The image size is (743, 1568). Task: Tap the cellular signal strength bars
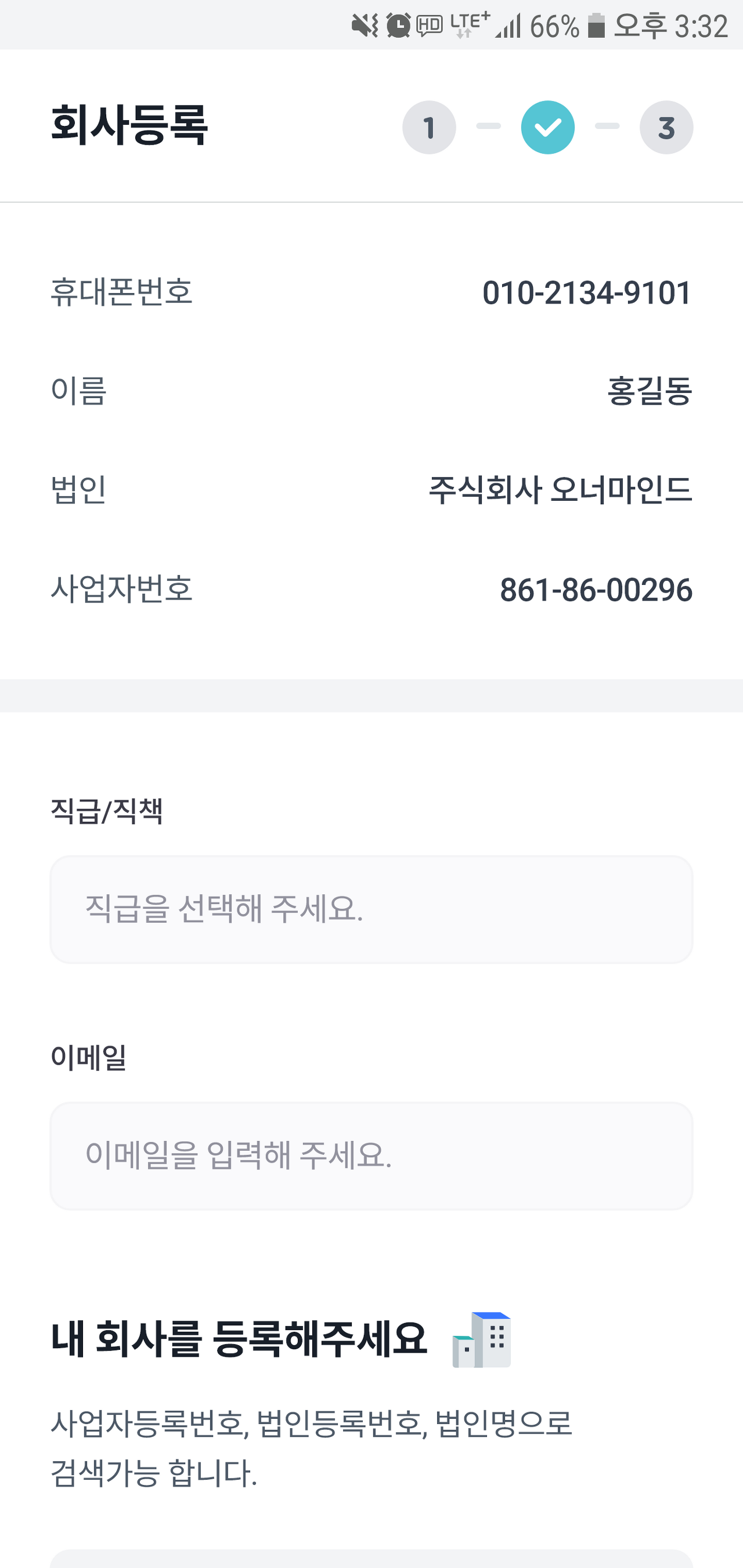click(508, 26)
